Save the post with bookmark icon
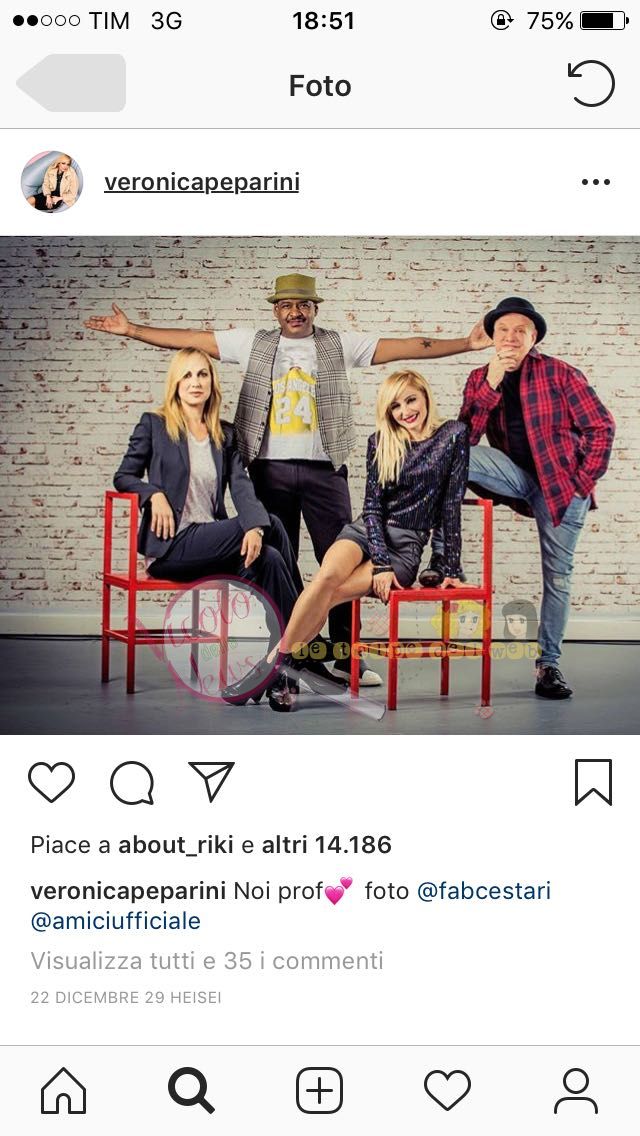 tap(593, 782)
